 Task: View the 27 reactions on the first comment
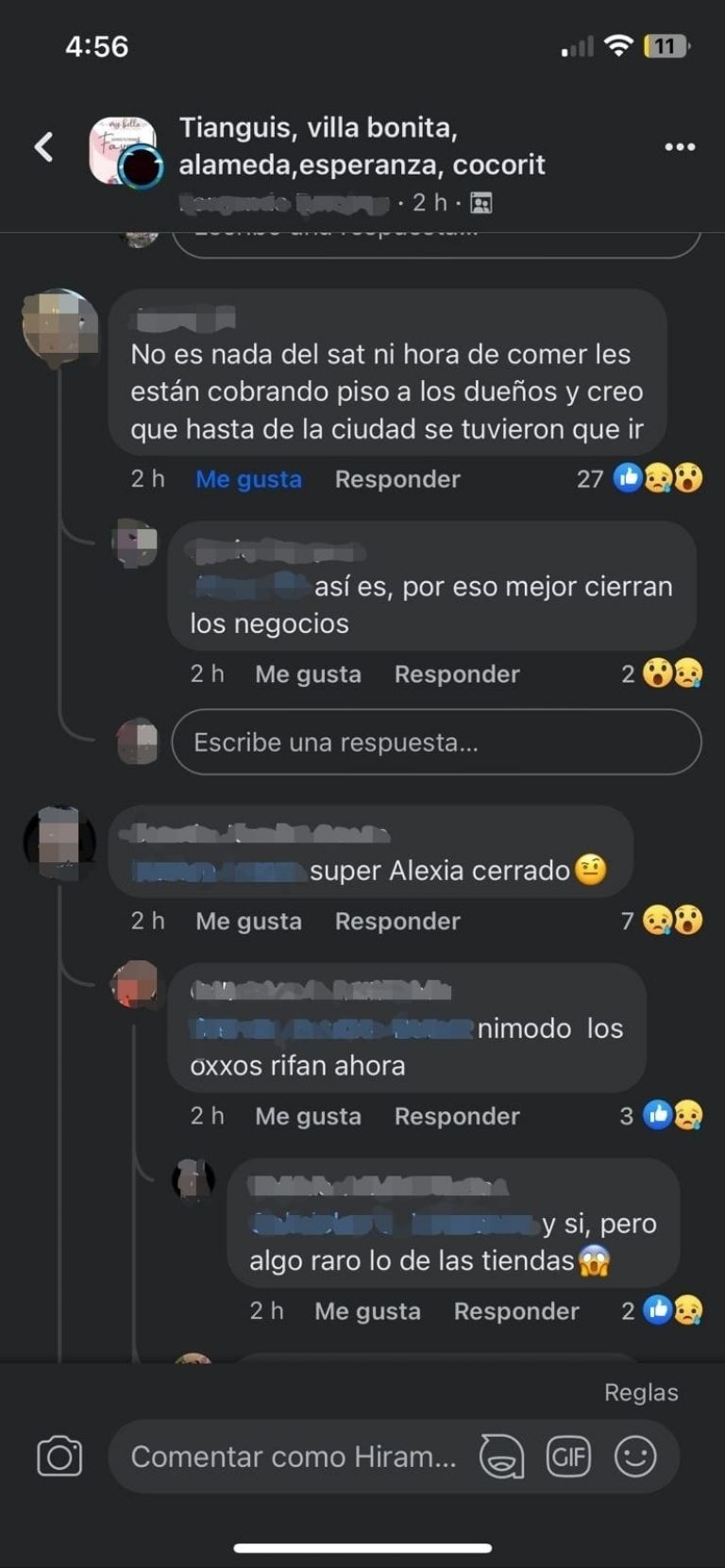[x=639, y=479]
